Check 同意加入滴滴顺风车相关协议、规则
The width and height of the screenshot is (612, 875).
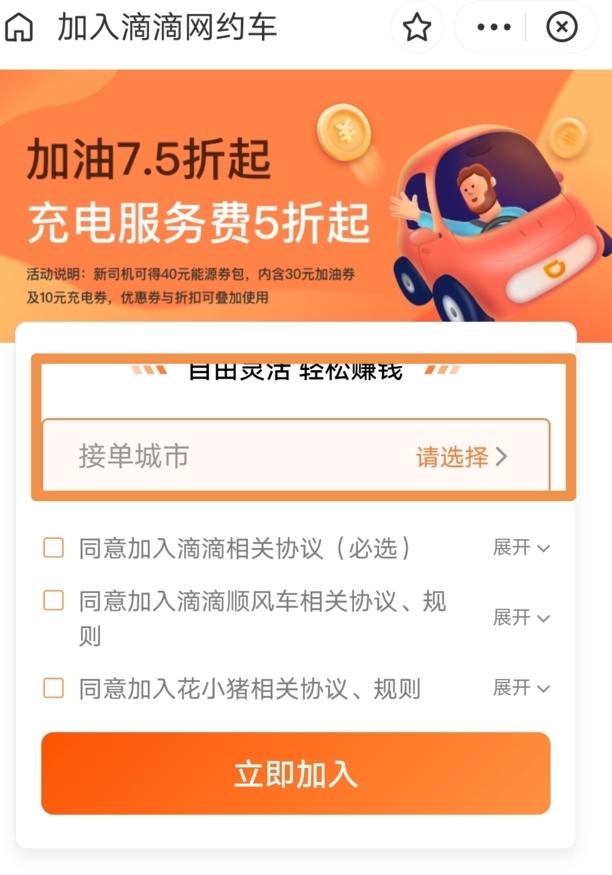(x=53, y=601)
